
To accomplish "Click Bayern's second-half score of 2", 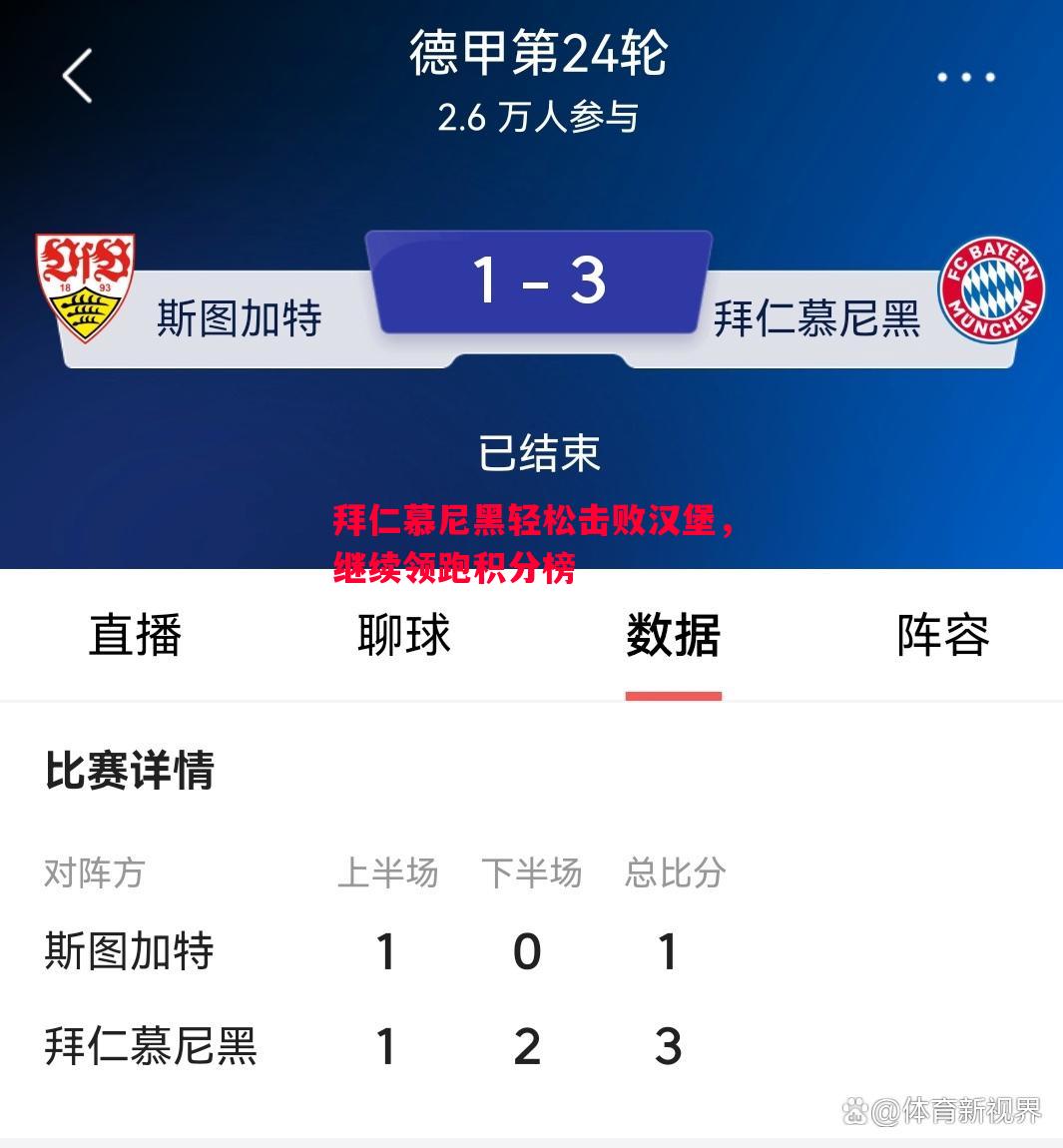I will [527, 1048].
